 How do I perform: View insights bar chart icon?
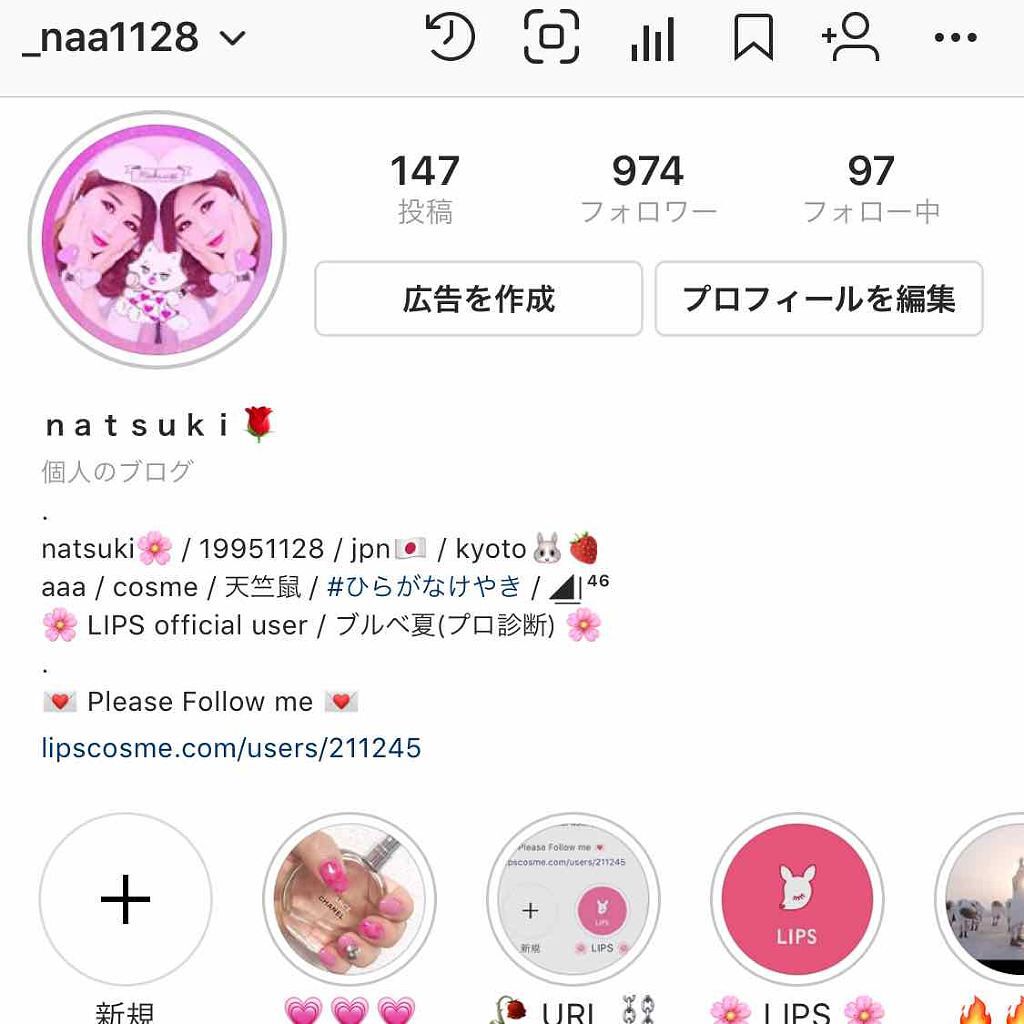[x=653, y=40]
